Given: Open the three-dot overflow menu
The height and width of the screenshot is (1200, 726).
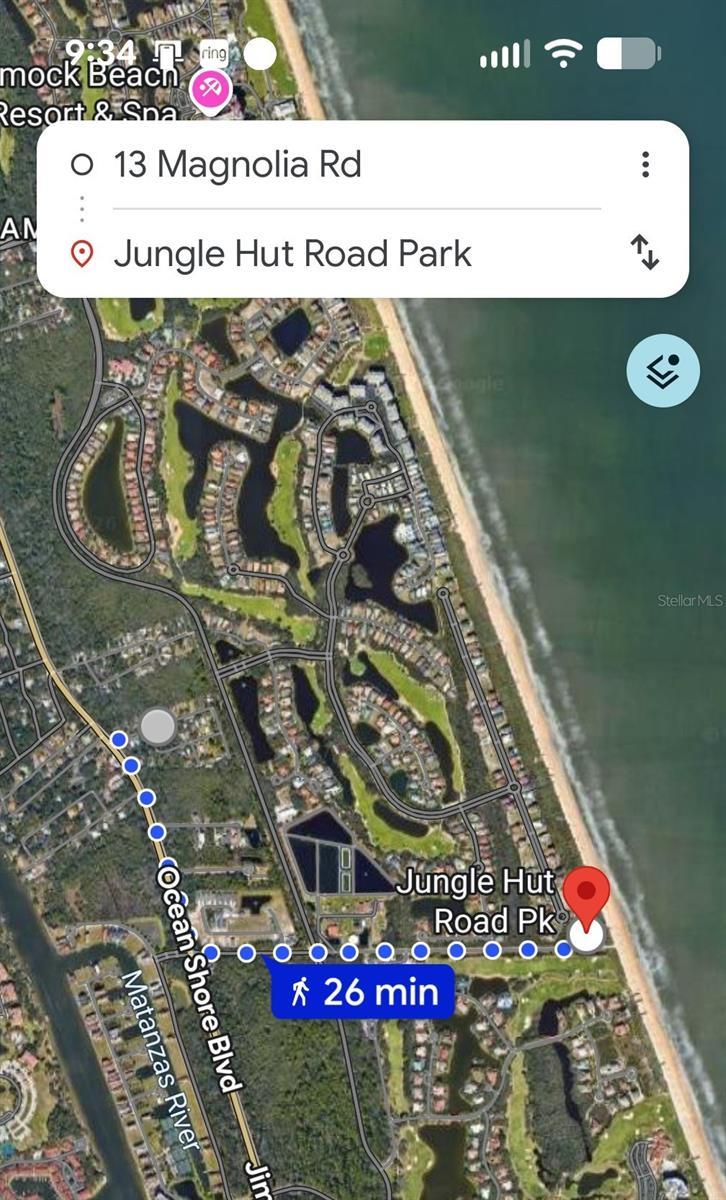Looking at the screenshot, I should pos(646,164).
